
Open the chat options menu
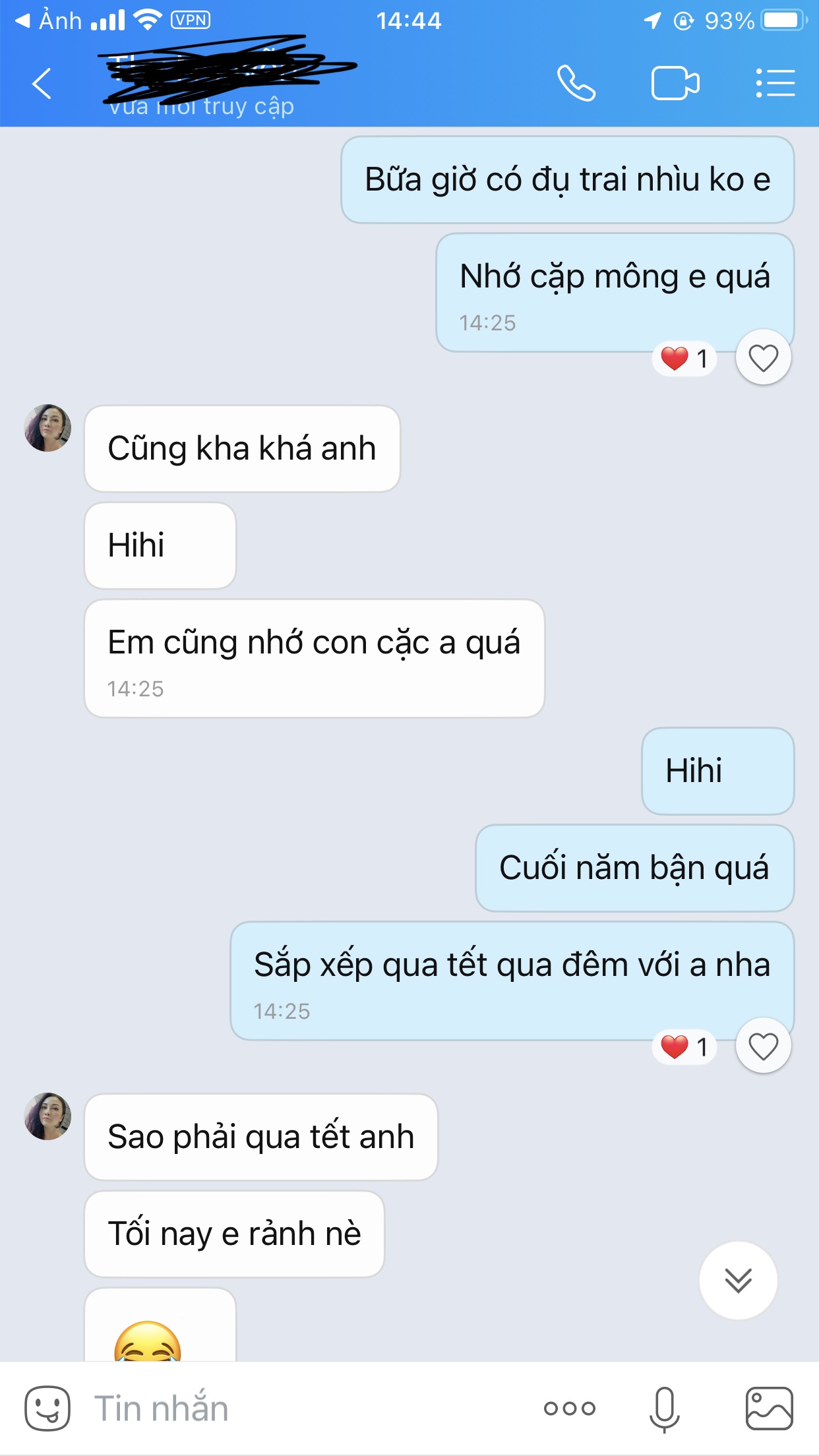(775, 84)
